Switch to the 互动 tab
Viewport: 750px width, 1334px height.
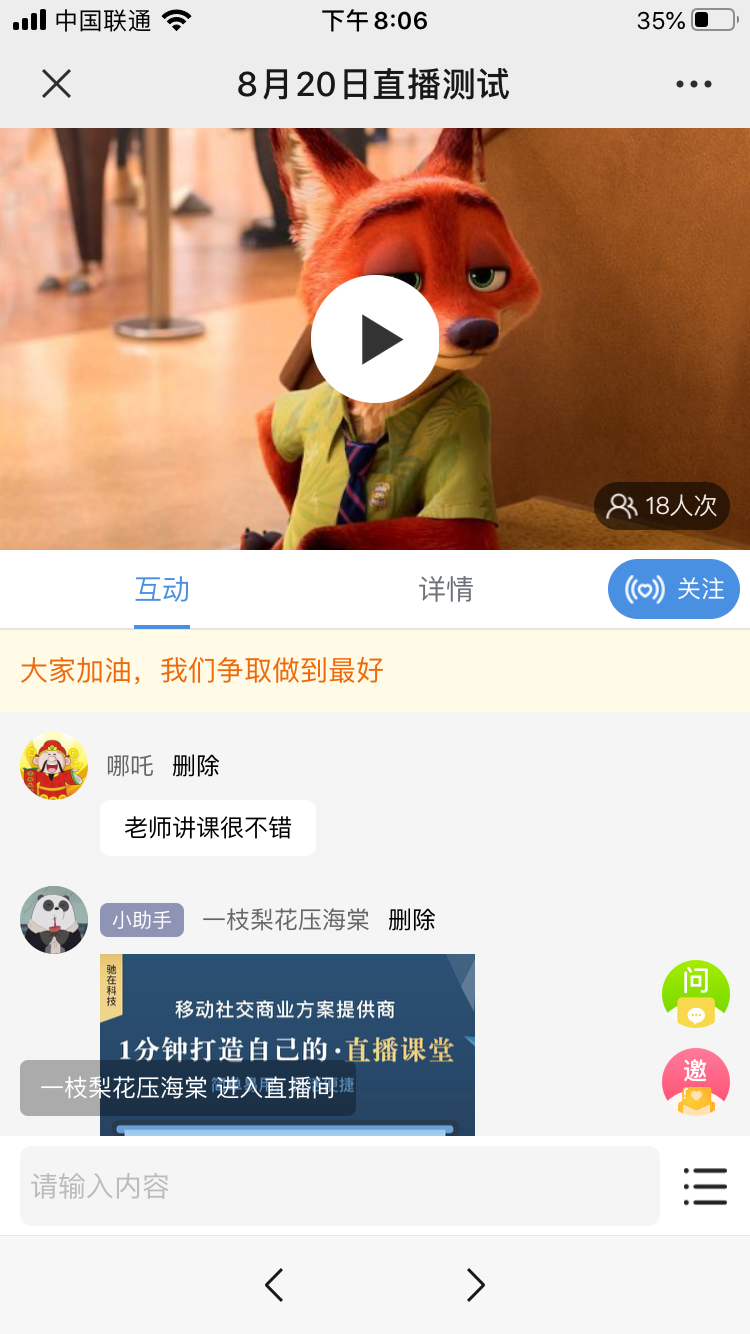[x=162, y=590]
